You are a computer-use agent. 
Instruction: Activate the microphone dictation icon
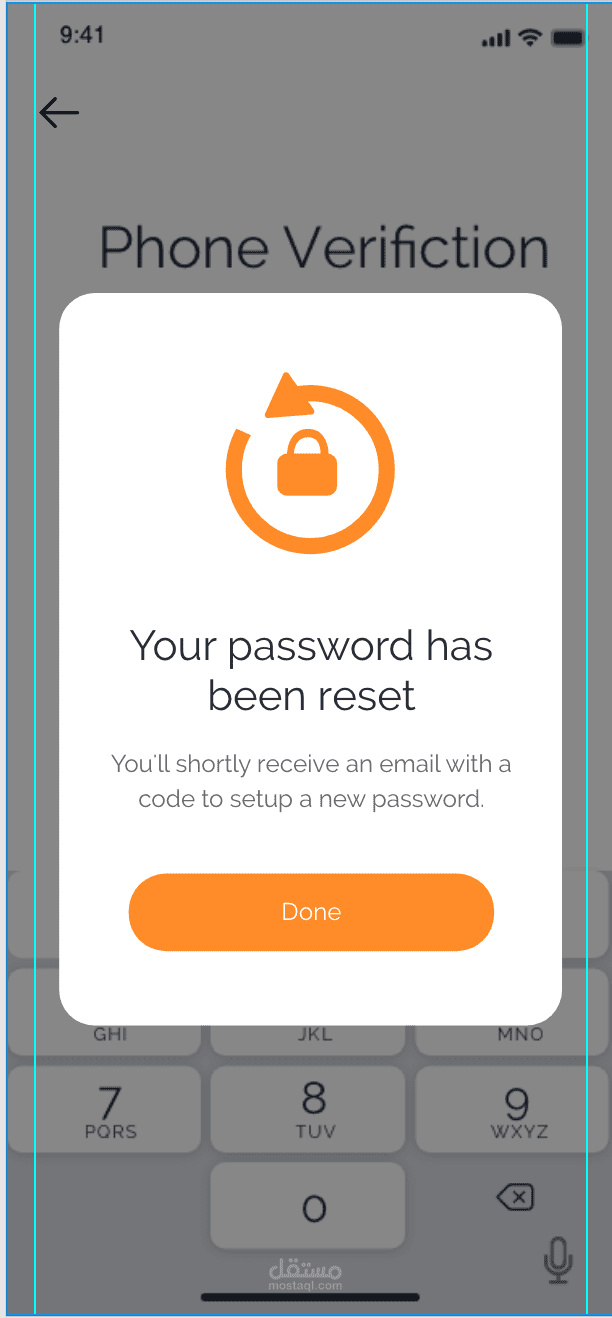(x=558, y=1260)
